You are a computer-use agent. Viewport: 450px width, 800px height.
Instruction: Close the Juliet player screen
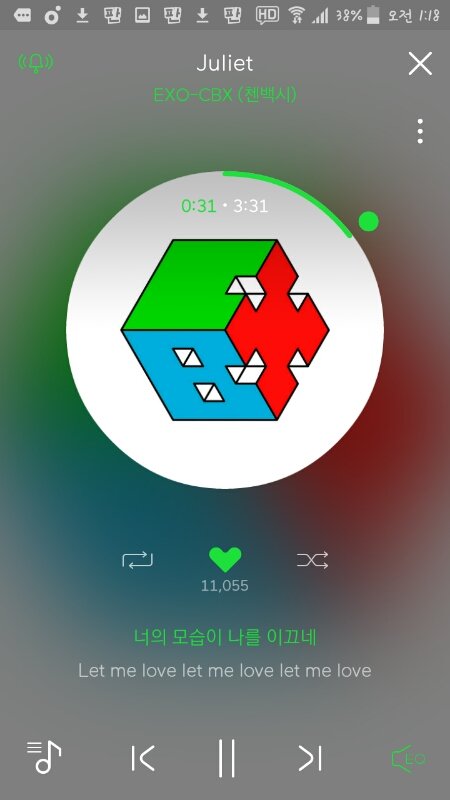coord(420,64)
